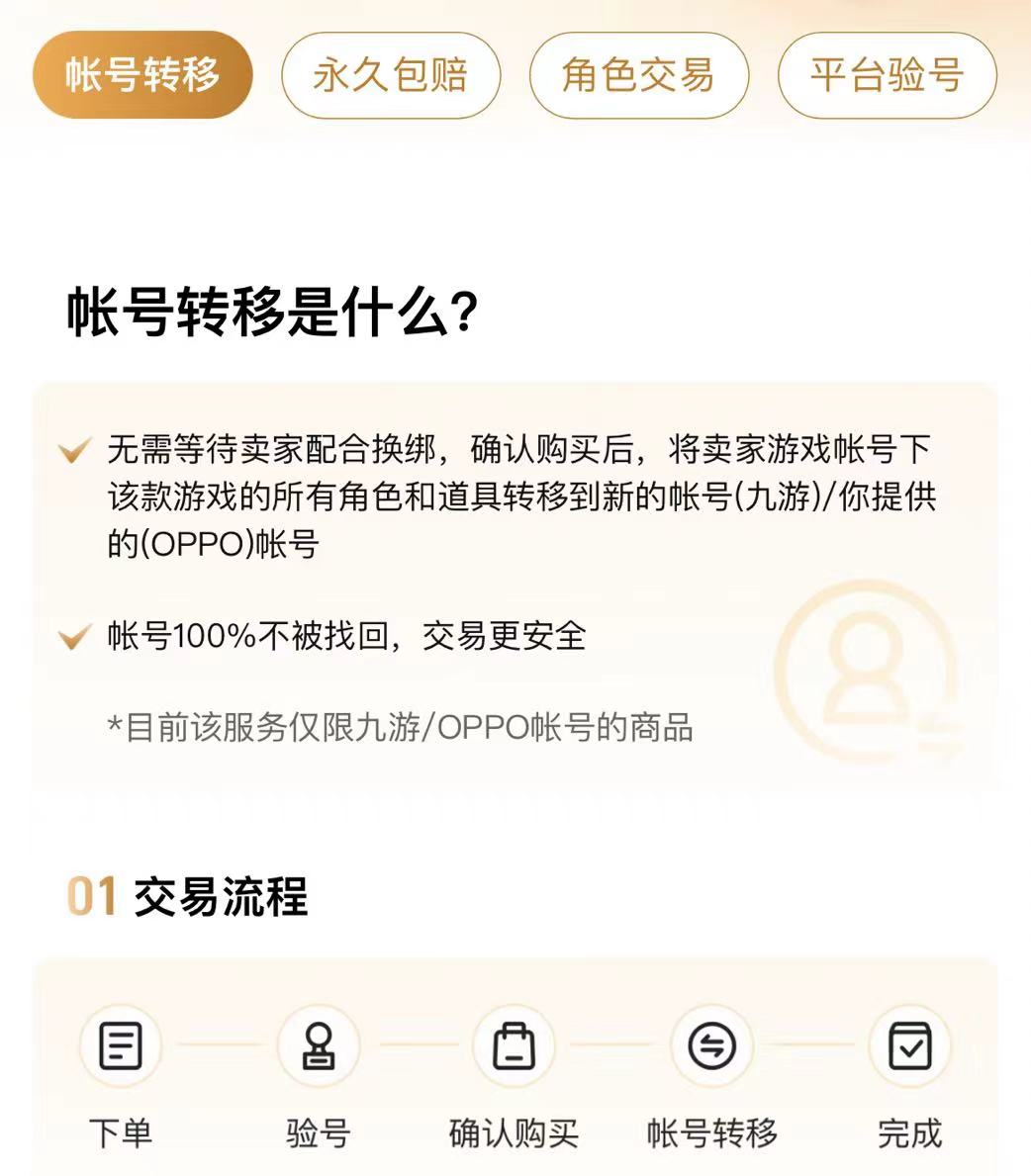The height and width of the screenshot is (1176, 1031).
Task: Show the 平台验号 tab
Action: tap(887, 75)
